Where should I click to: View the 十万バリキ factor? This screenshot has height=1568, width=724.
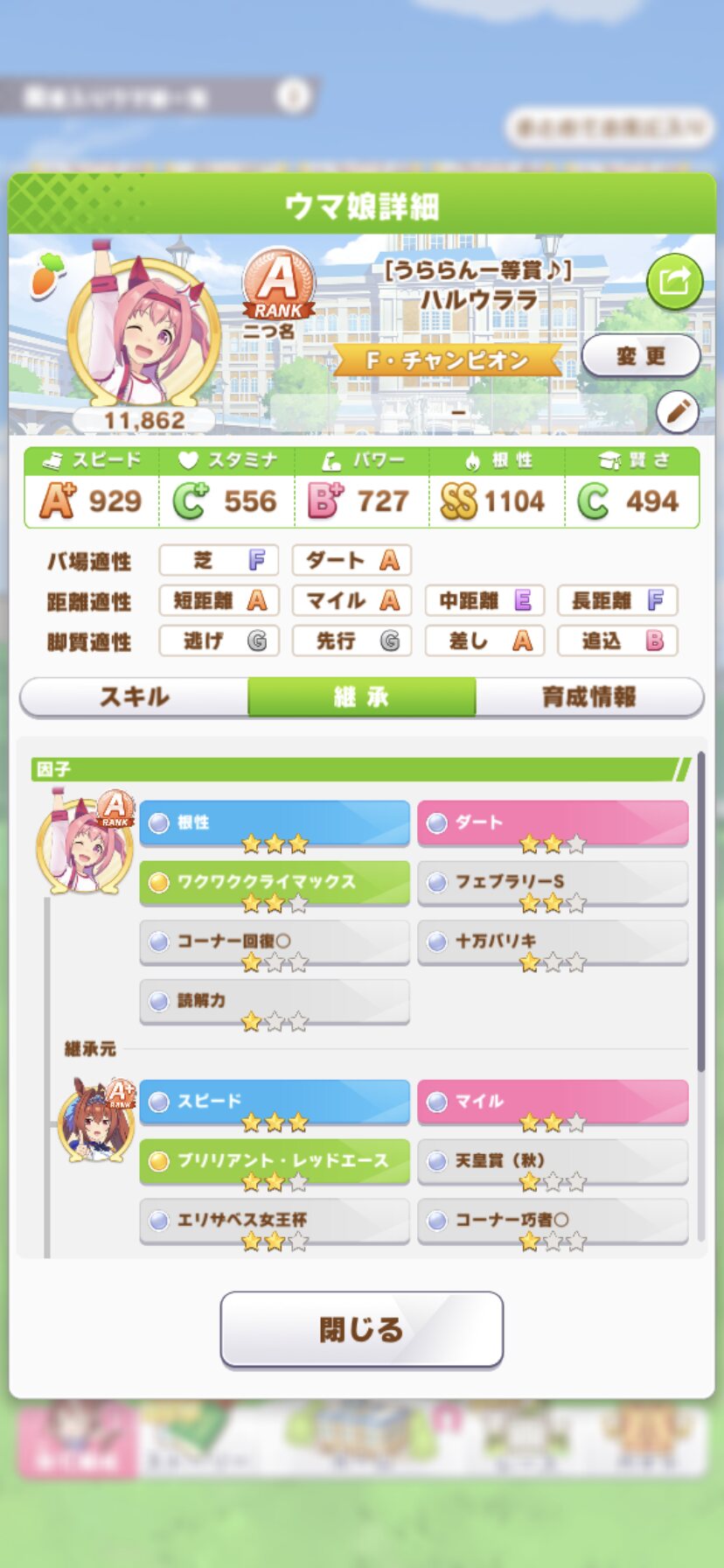tap(553, 941)
